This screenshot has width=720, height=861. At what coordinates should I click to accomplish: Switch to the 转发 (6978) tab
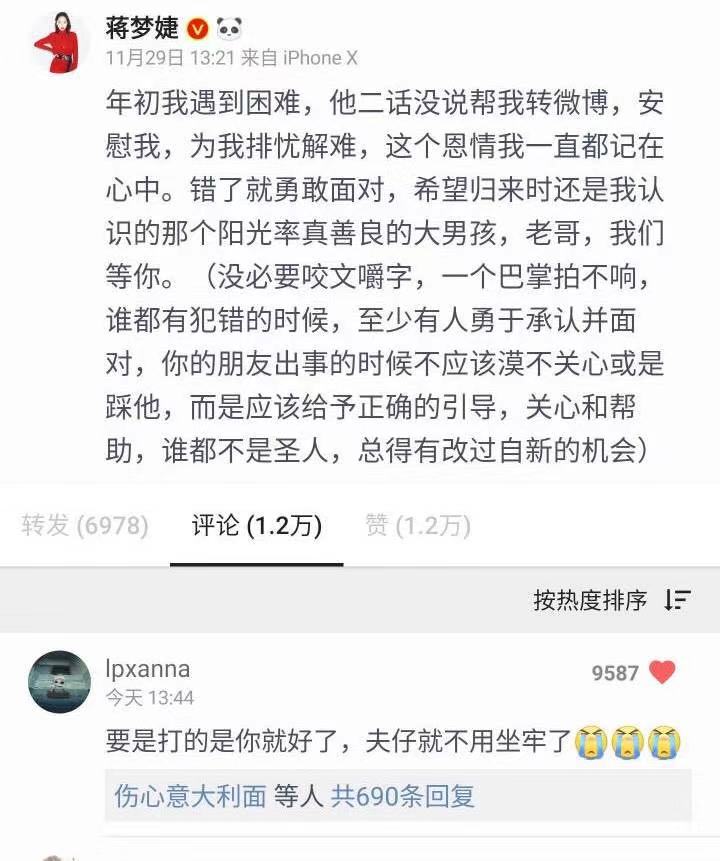85,525
